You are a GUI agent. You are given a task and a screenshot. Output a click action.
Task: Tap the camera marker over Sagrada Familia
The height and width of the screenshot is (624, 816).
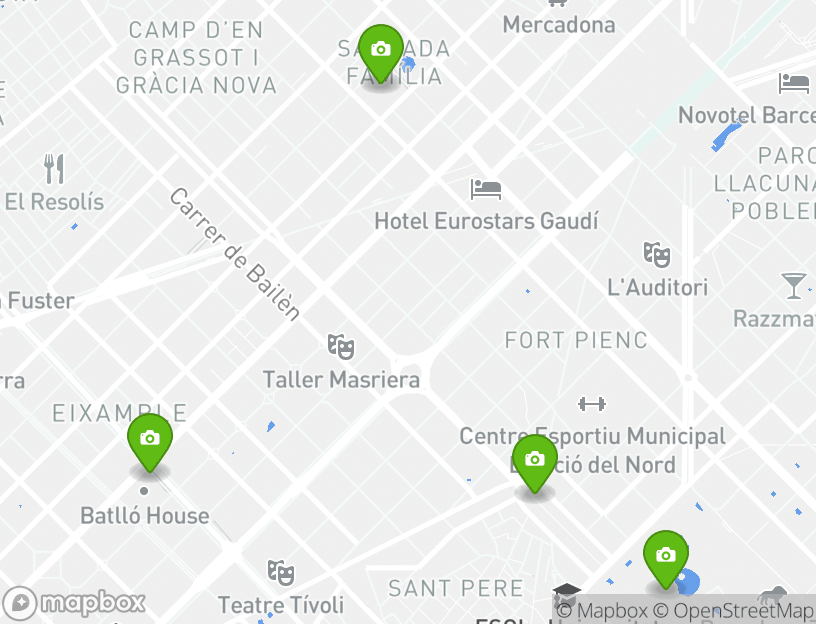point(380,51)
